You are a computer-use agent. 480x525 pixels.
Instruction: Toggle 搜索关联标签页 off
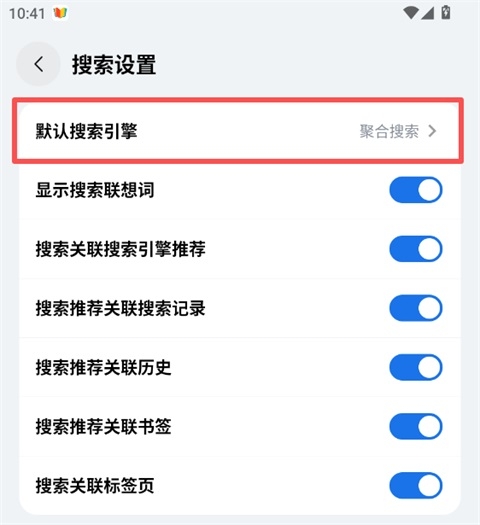[x=416, y=485]
